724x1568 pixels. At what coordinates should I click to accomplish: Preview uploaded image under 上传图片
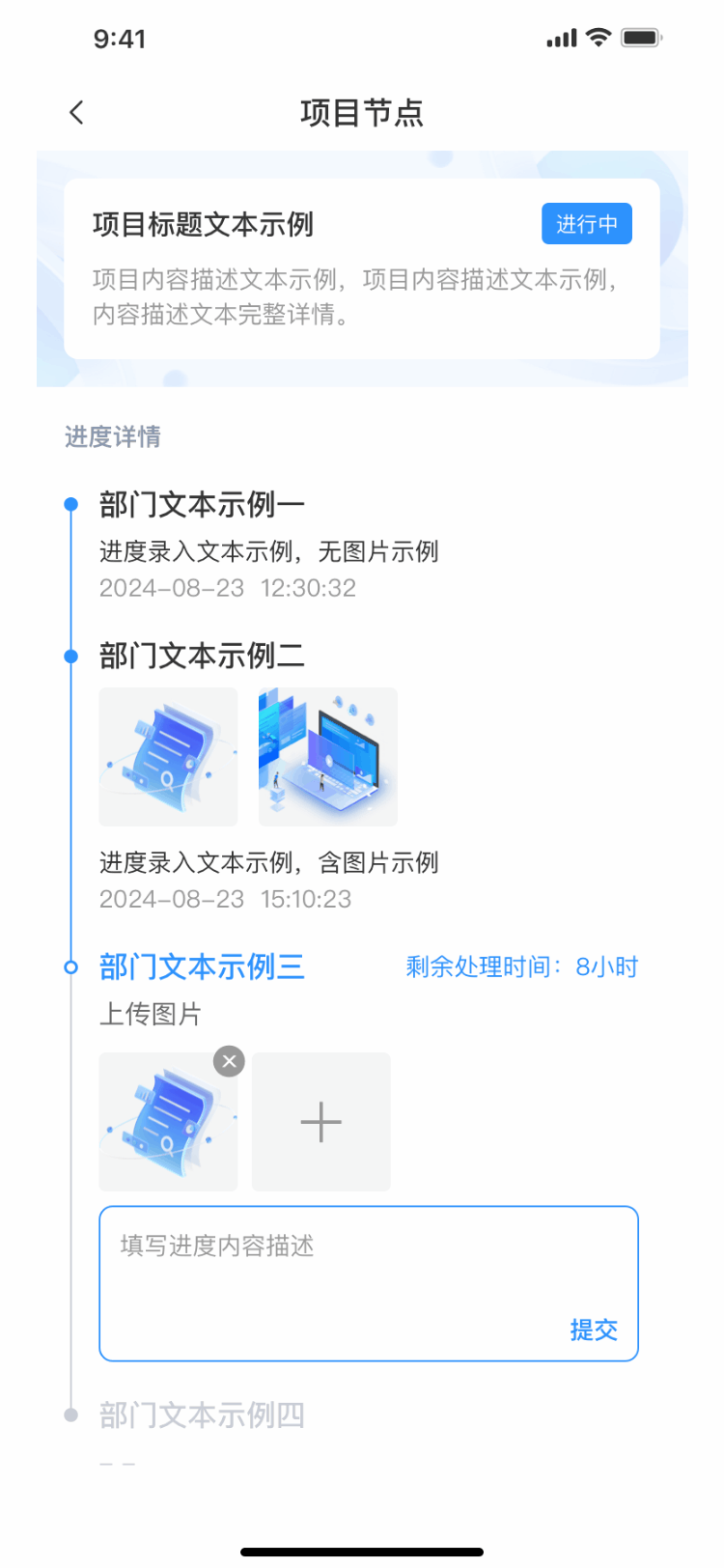click(x=166, y=1125)
